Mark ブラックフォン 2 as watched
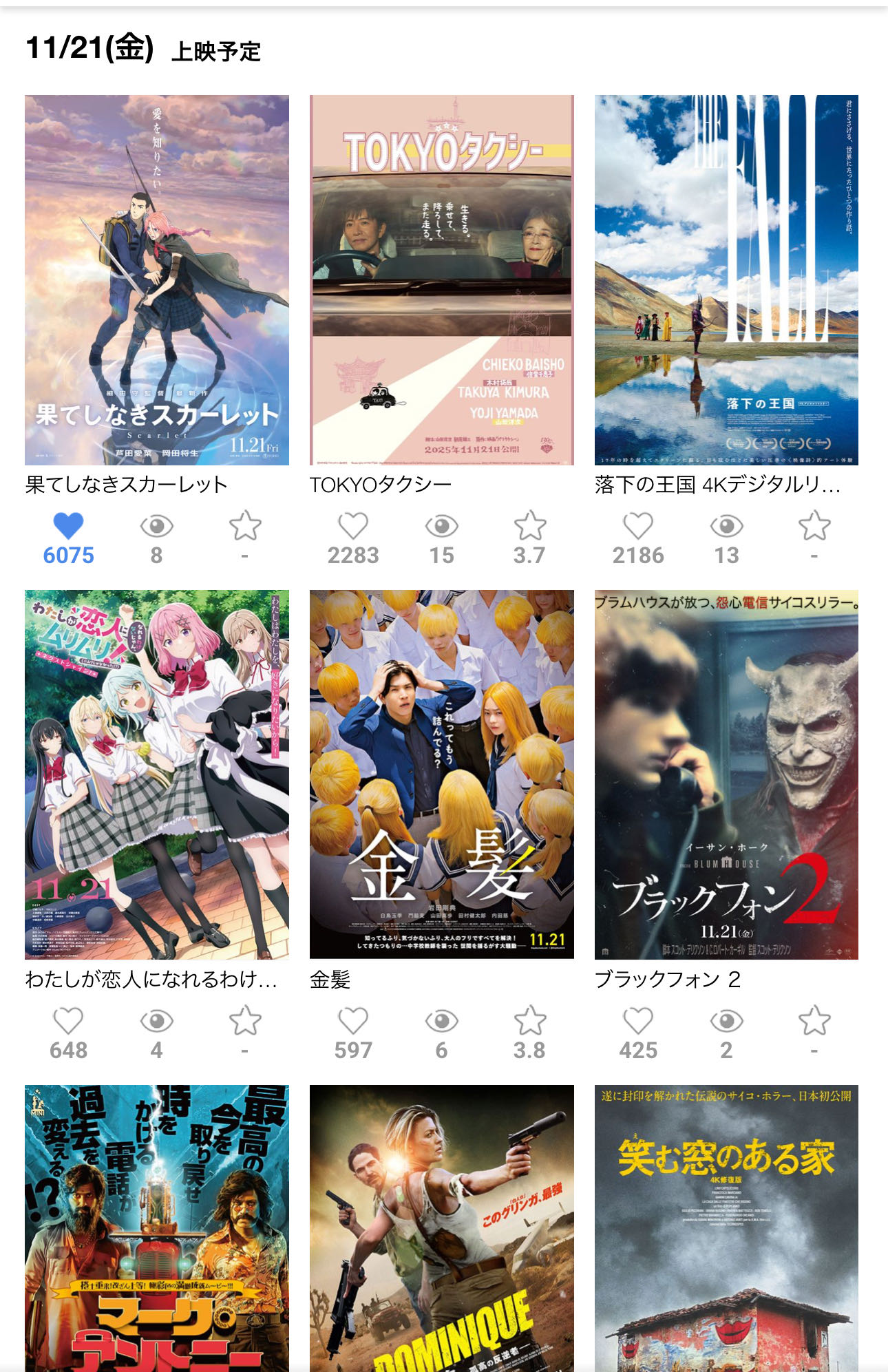 (726, 1021)
